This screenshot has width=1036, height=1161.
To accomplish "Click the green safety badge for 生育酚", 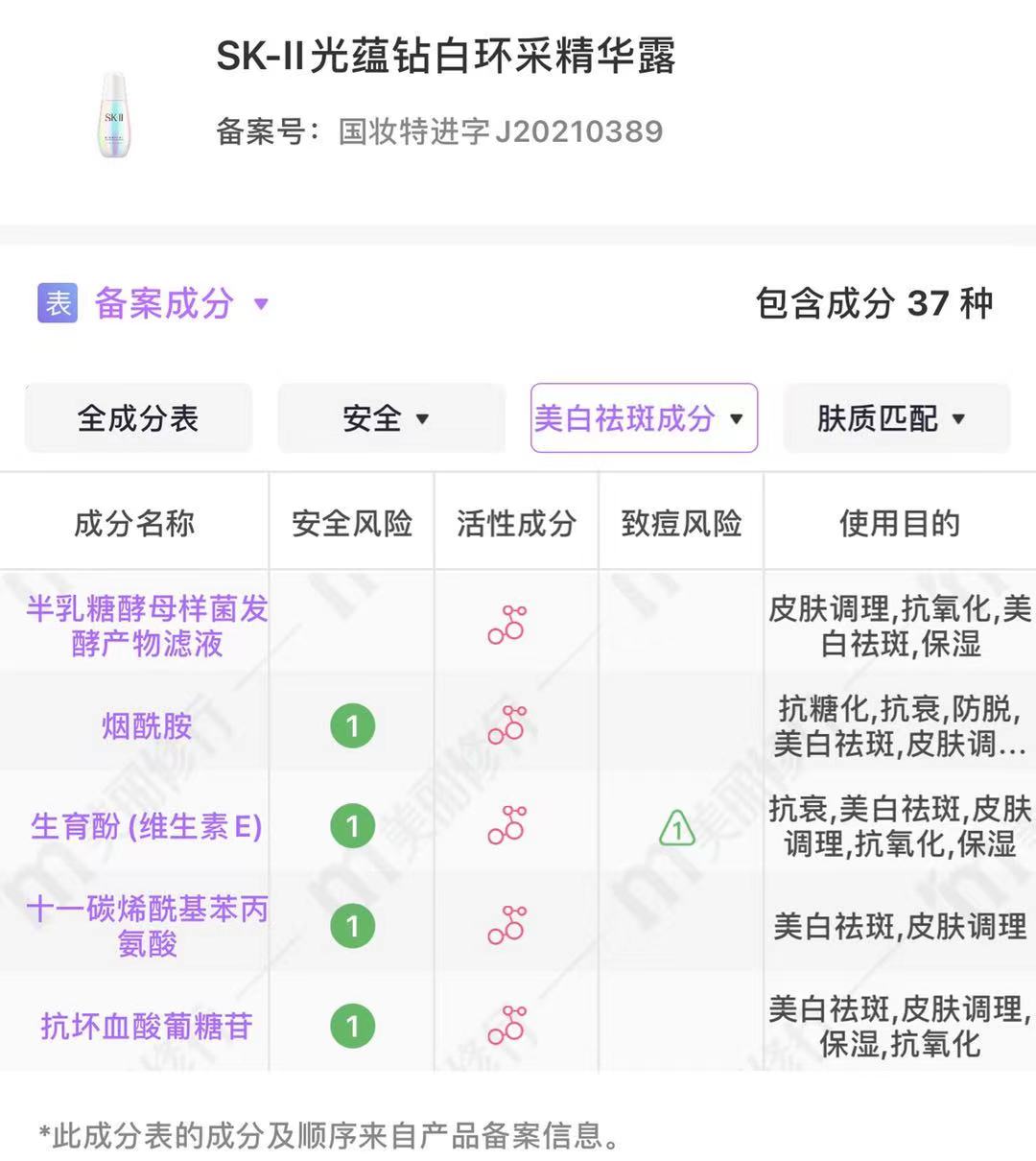I will pyautogui.click(x=353, y=825).
